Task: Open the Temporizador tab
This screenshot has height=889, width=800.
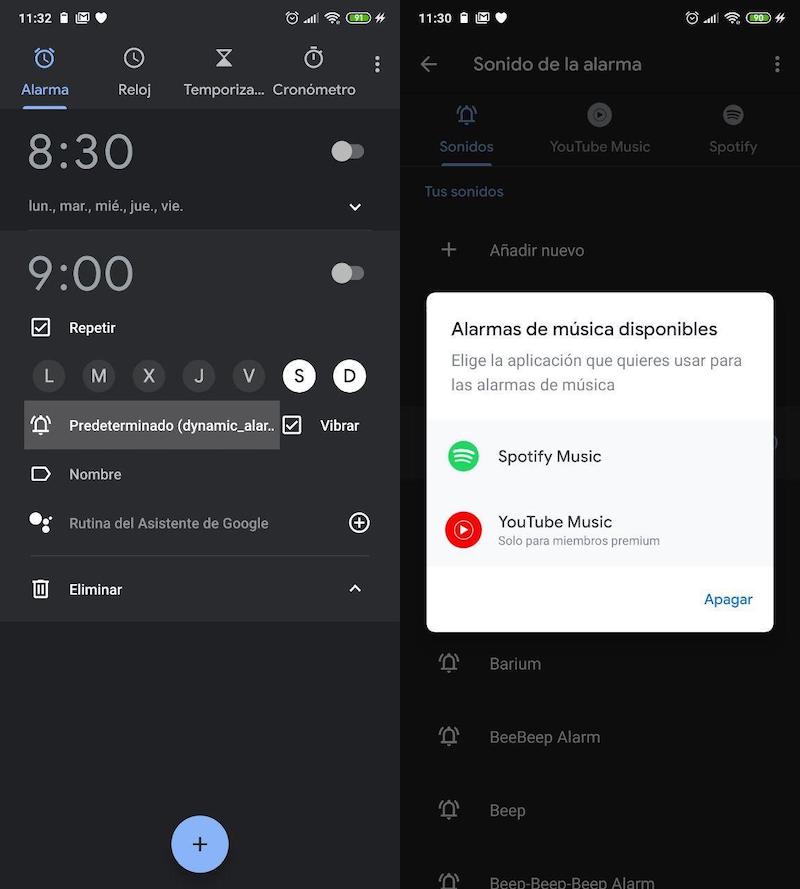Action: 224,72
